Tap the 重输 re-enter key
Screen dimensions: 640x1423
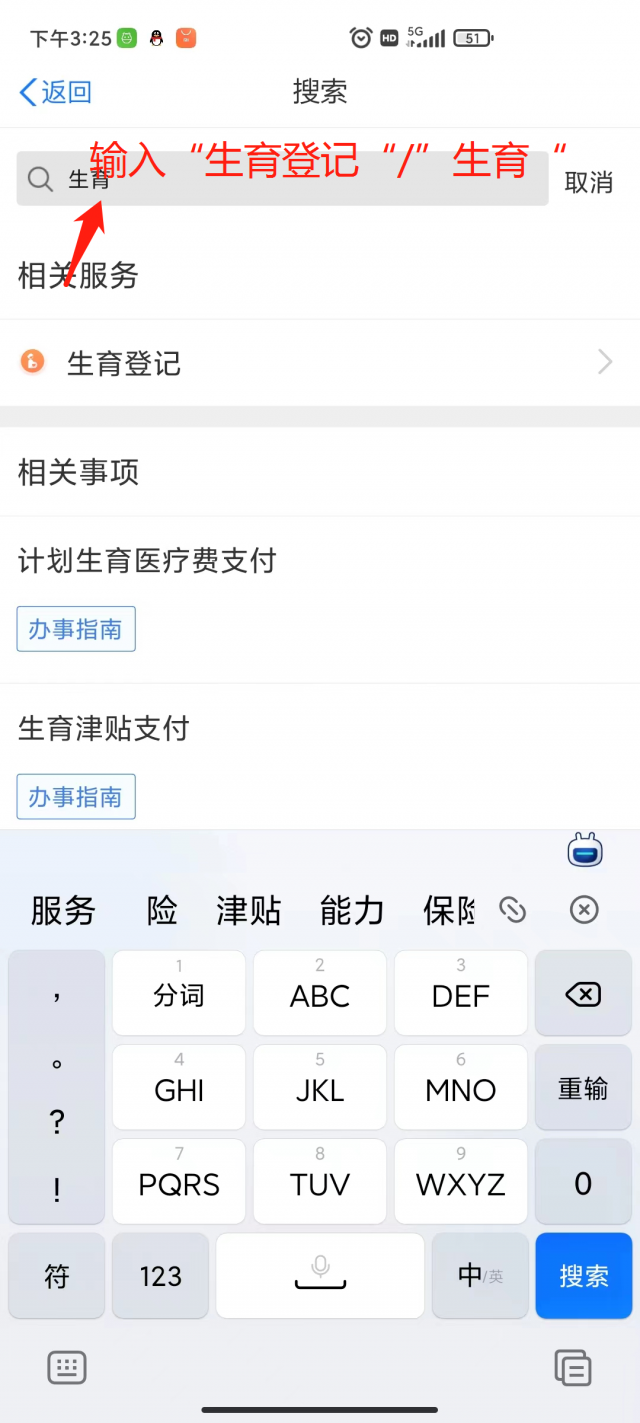(x=583, y=1088)
